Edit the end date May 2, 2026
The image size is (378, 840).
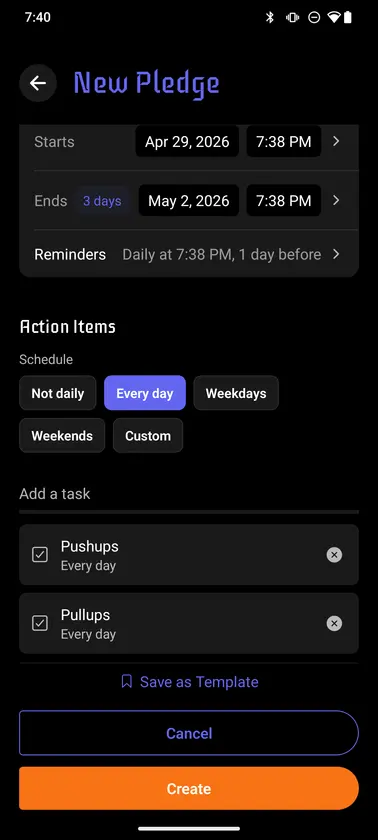tap(188, 200)
